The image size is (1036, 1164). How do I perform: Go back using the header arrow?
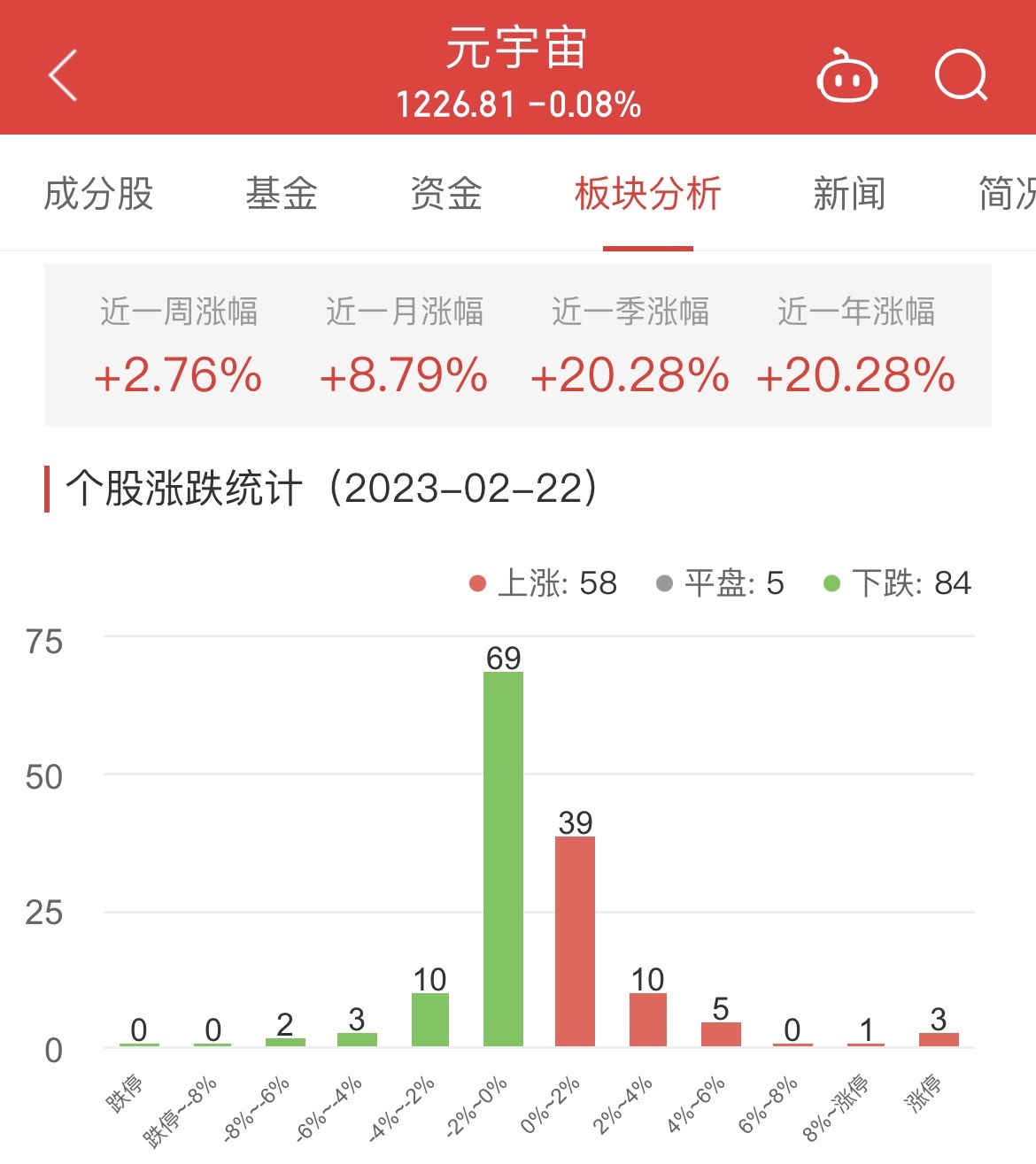click(63, 75)
